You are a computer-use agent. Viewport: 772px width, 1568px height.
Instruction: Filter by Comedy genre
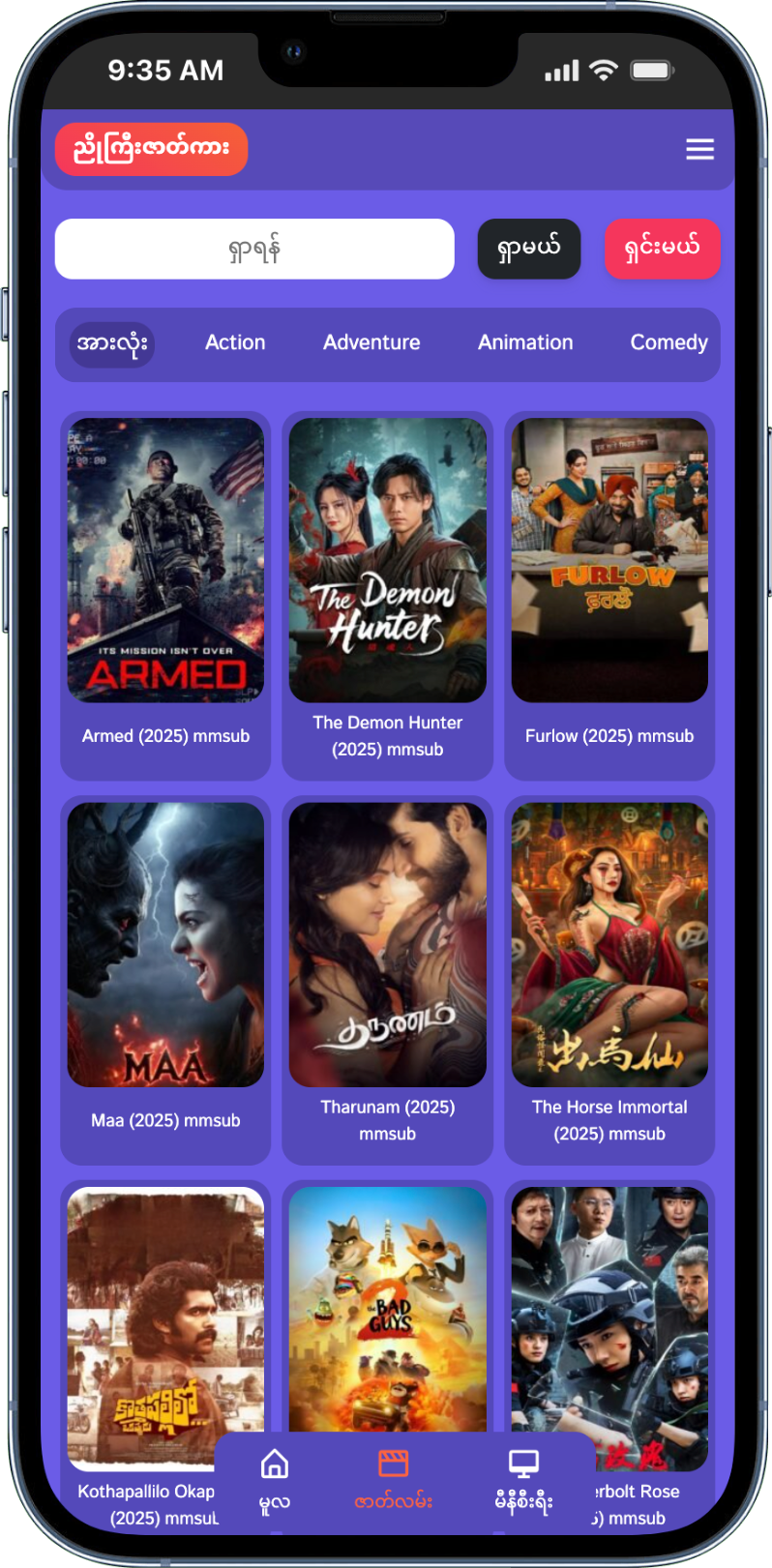668,342
